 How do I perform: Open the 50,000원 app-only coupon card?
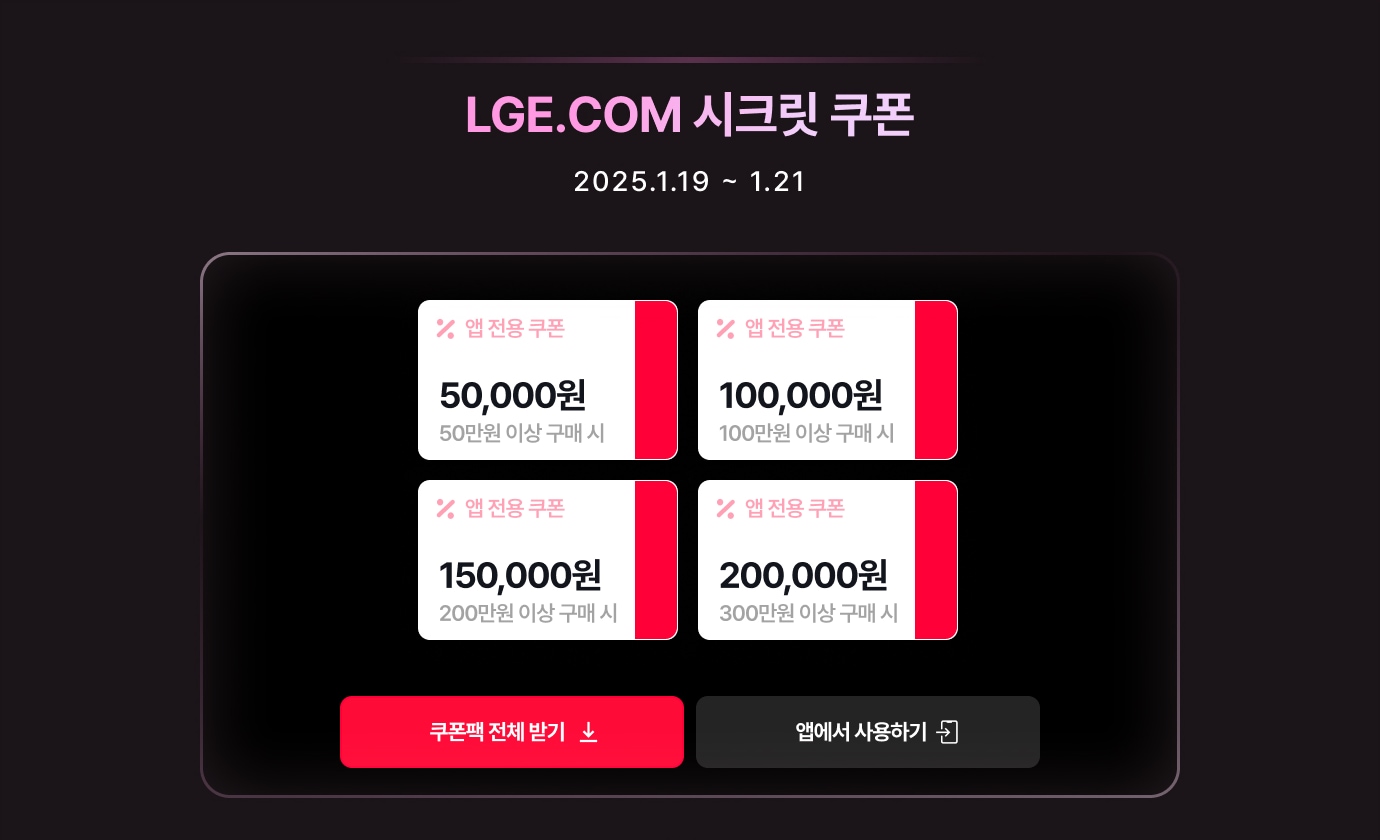click(x=547, y=380)
